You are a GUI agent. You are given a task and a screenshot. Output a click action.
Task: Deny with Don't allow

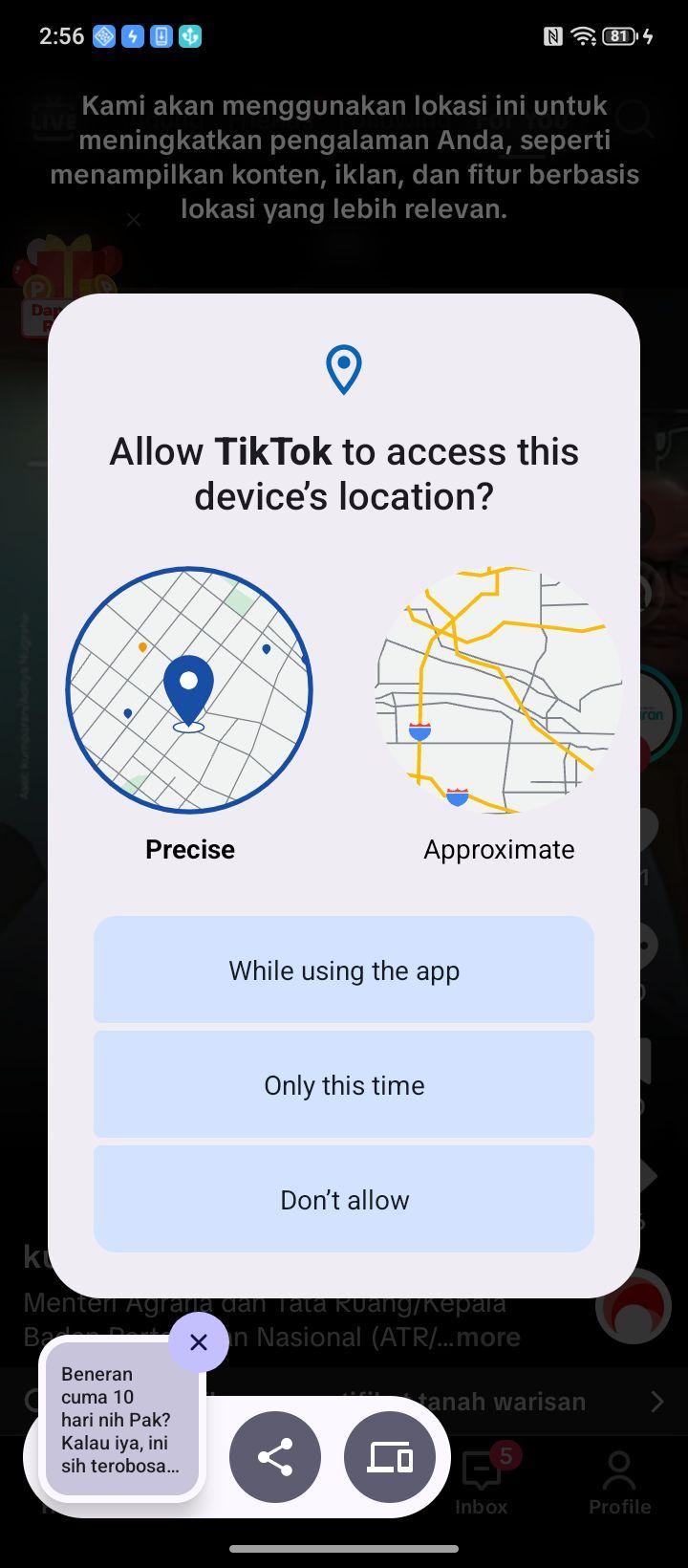tap(344, 1200)
